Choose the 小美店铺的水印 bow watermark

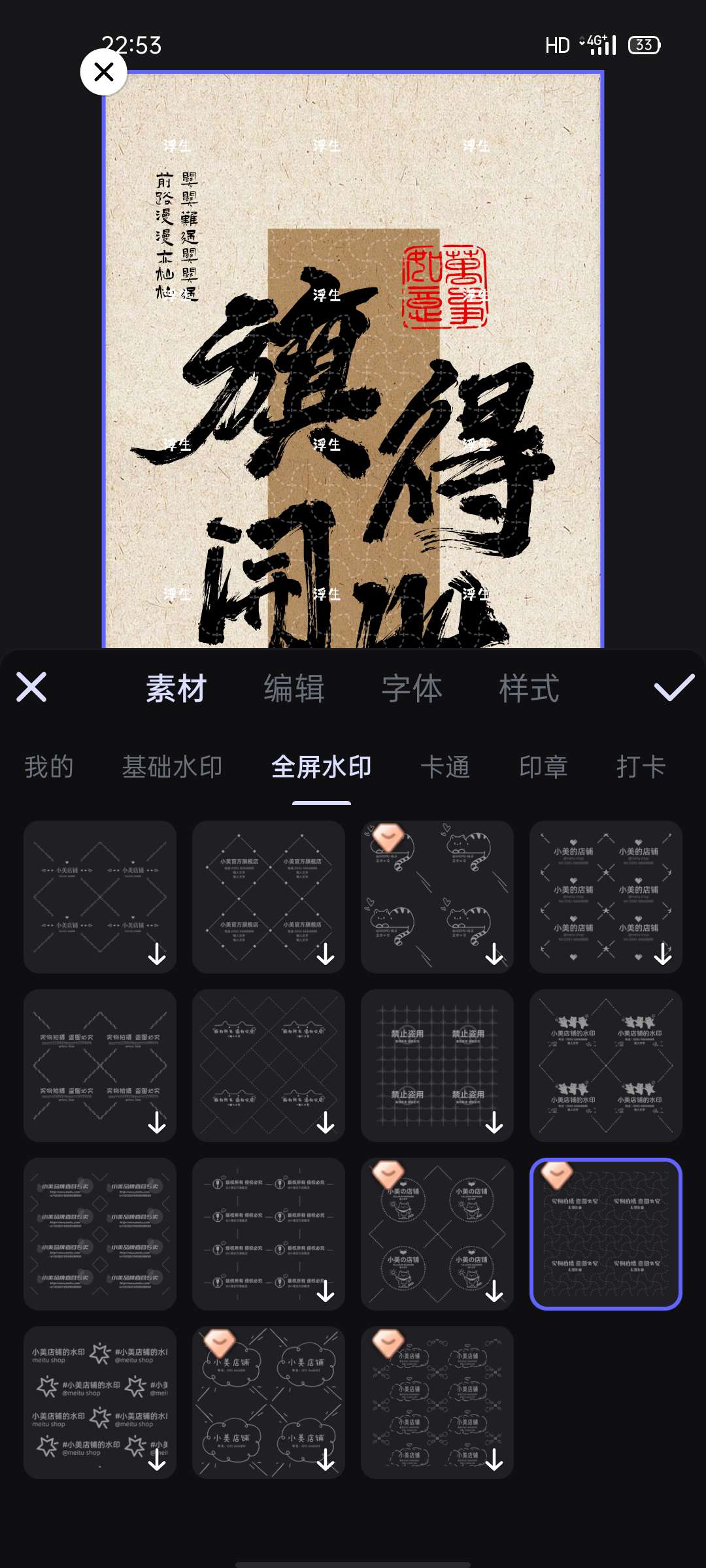pos(605,1065)
